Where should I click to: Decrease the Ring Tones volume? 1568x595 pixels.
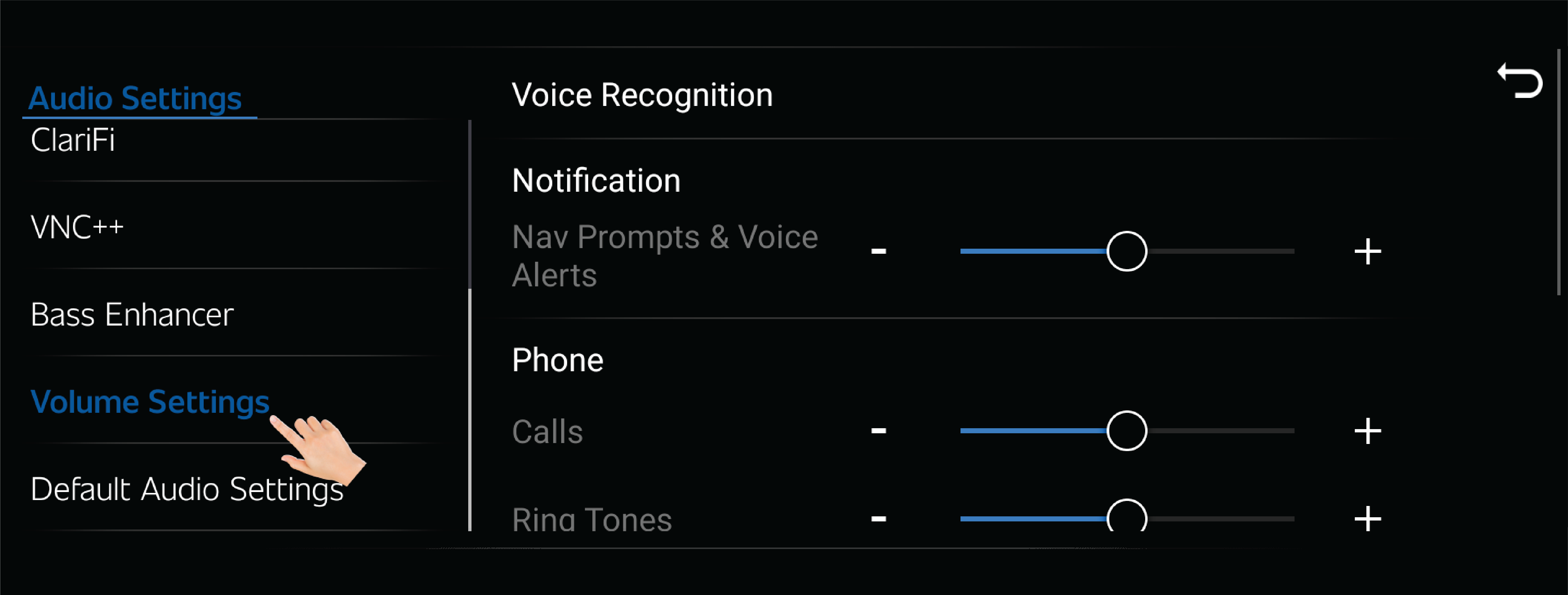(878, 518)
